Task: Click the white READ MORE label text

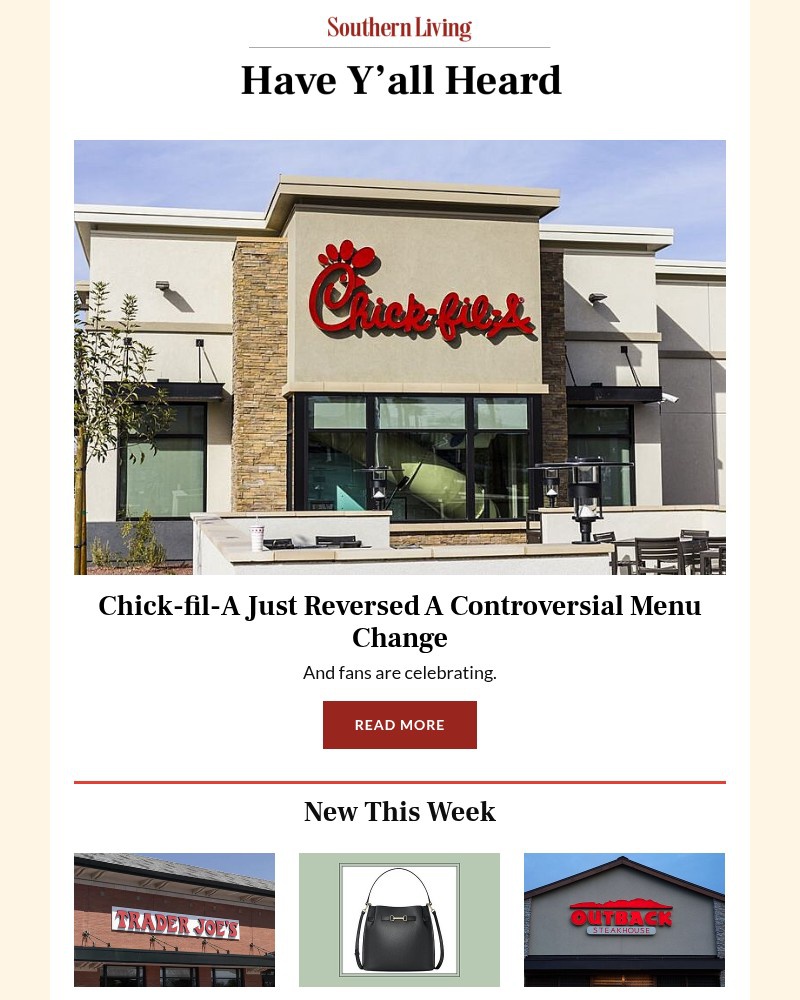Action: pyautogui.click(x=399, y=724)
